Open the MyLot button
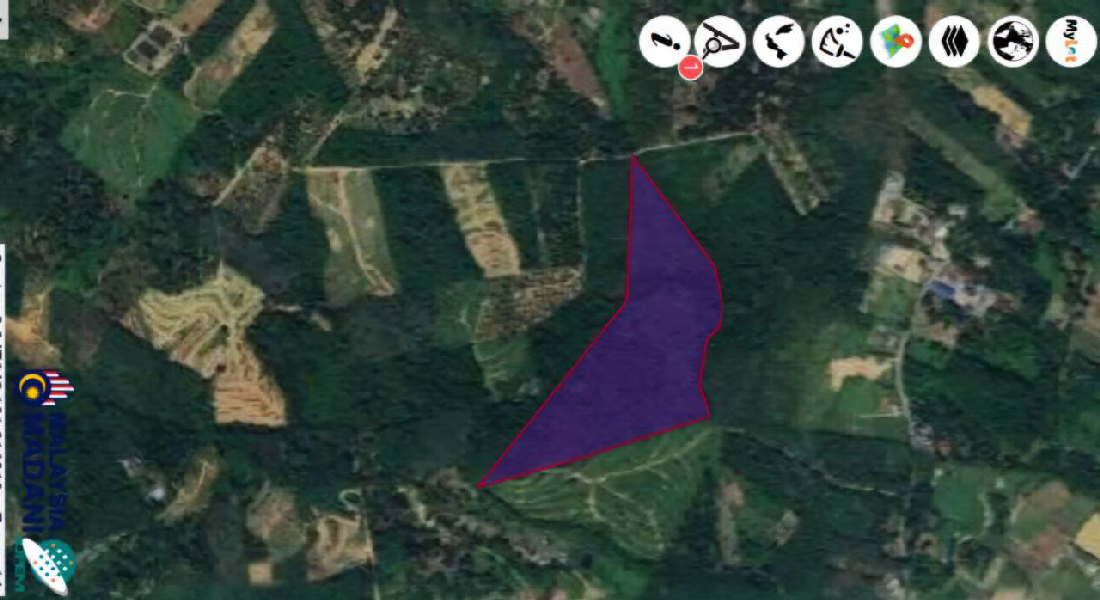The image size is (1100, 600). [x=1071, y=43]
